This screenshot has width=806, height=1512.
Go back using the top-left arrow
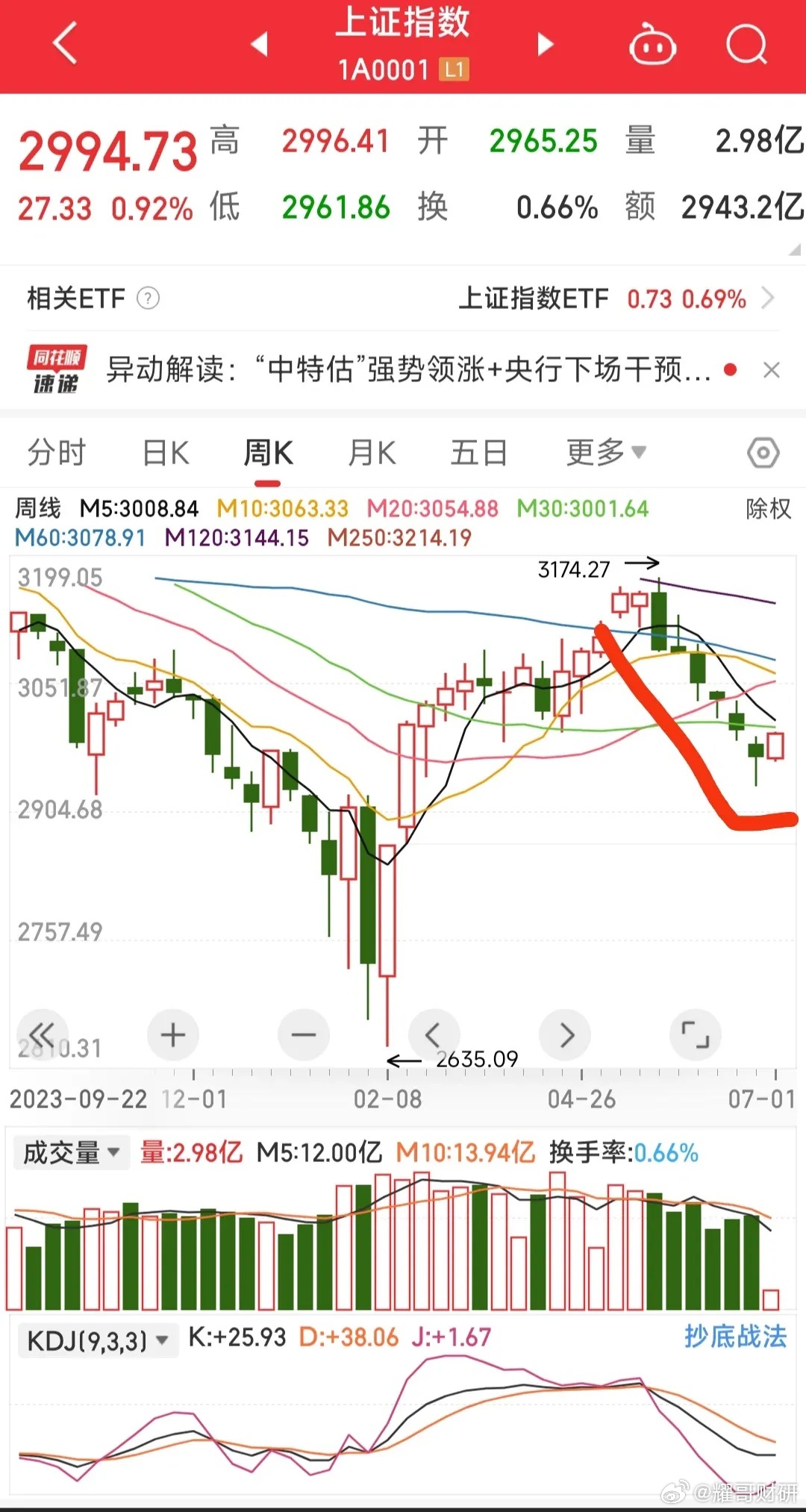click(x=66, y=43)
